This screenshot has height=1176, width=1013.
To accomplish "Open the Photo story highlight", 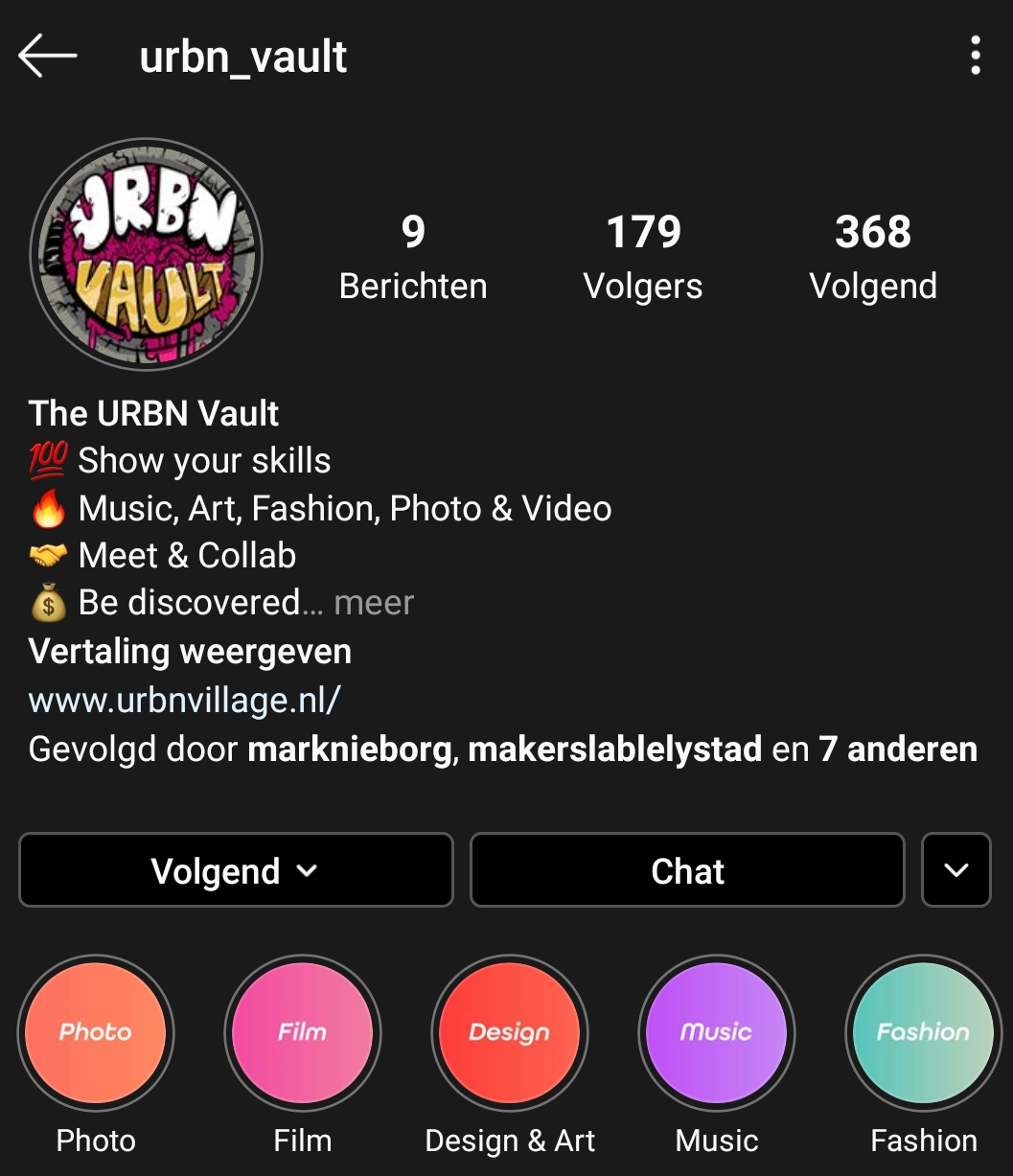I will click(96, 1033).
